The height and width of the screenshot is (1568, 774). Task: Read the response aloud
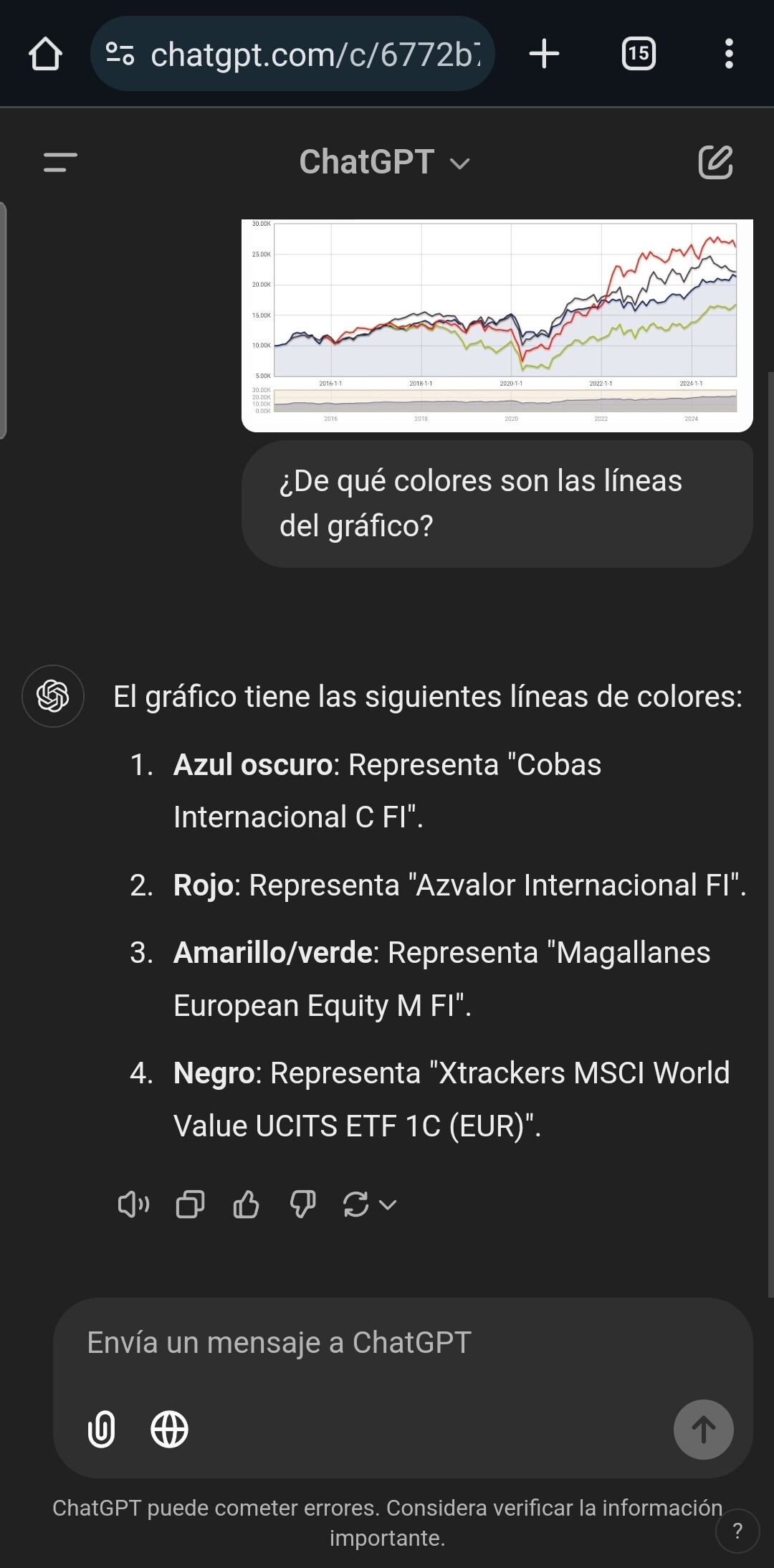tap(134, 1204)
